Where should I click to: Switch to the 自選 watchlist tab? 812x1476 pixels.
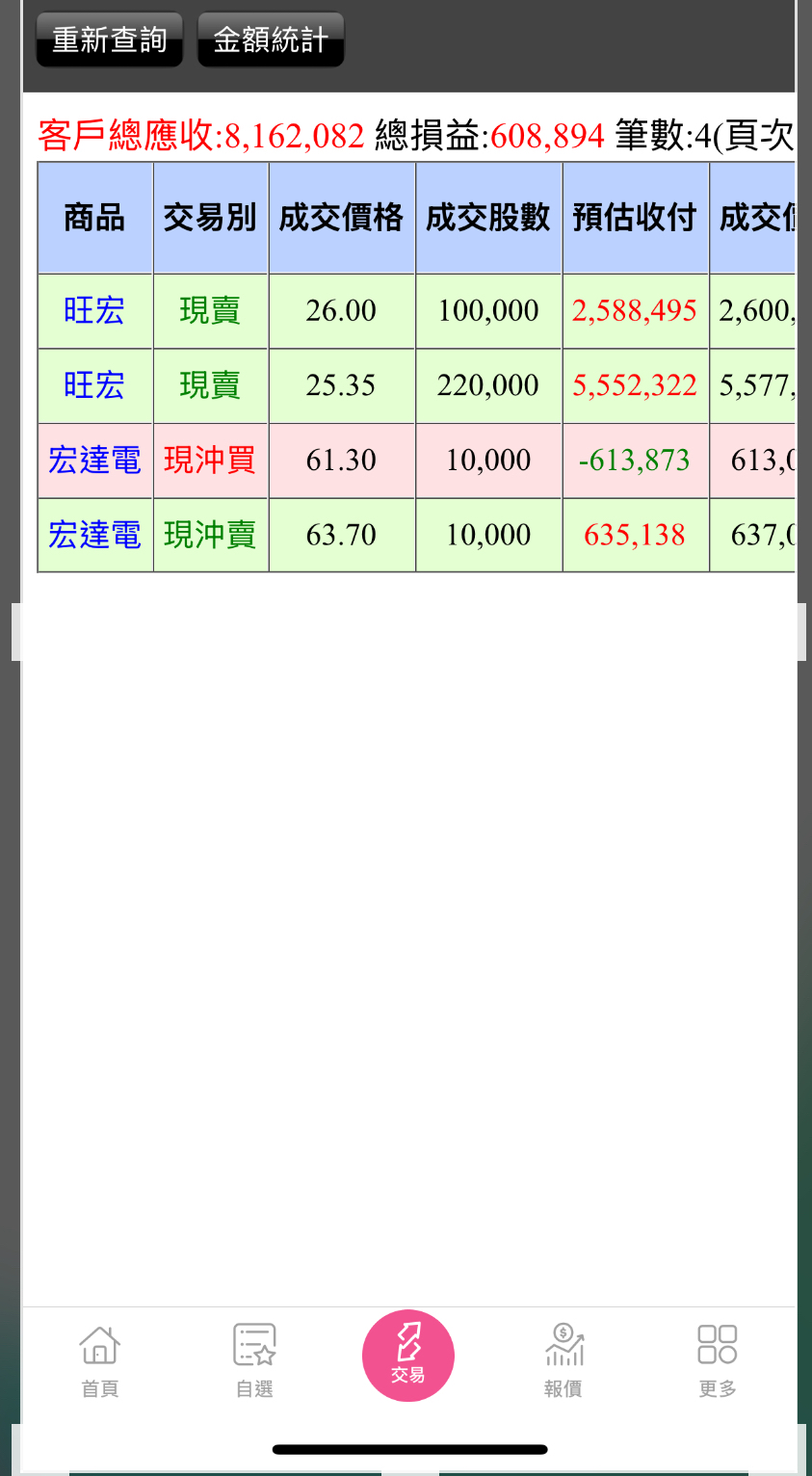click(x=254, y=1359)
